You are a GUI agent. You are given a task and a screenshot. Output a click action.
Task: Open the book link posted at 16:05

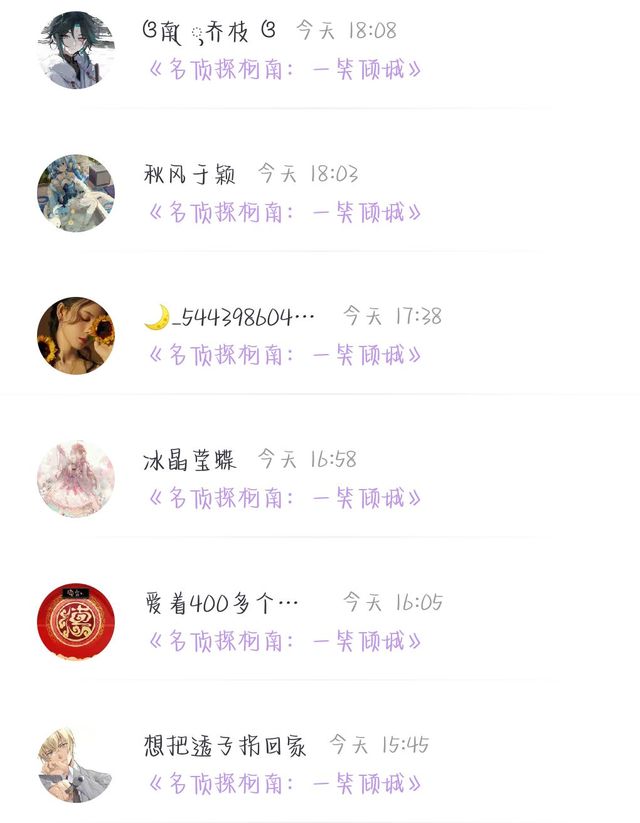284,641
